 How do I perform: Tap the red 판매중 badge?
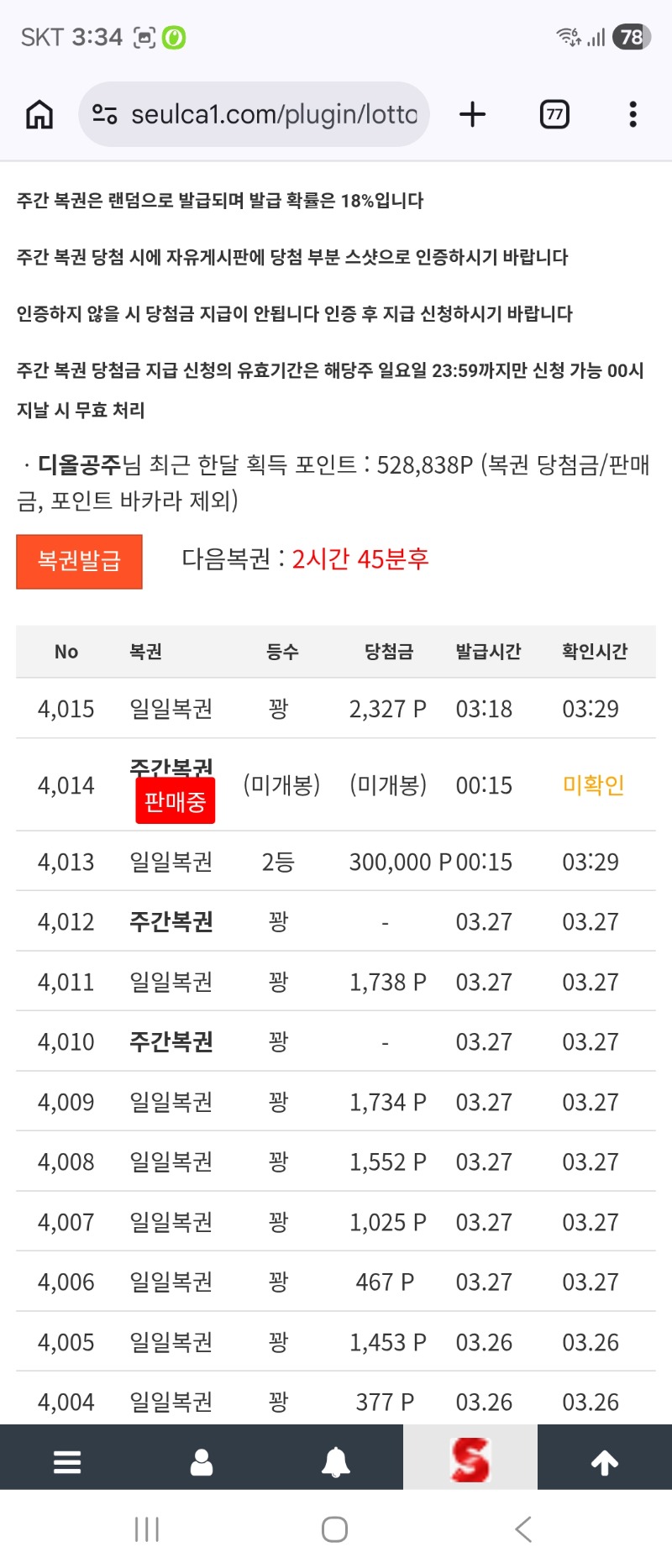pyautogui.click(x=175, y=801)
